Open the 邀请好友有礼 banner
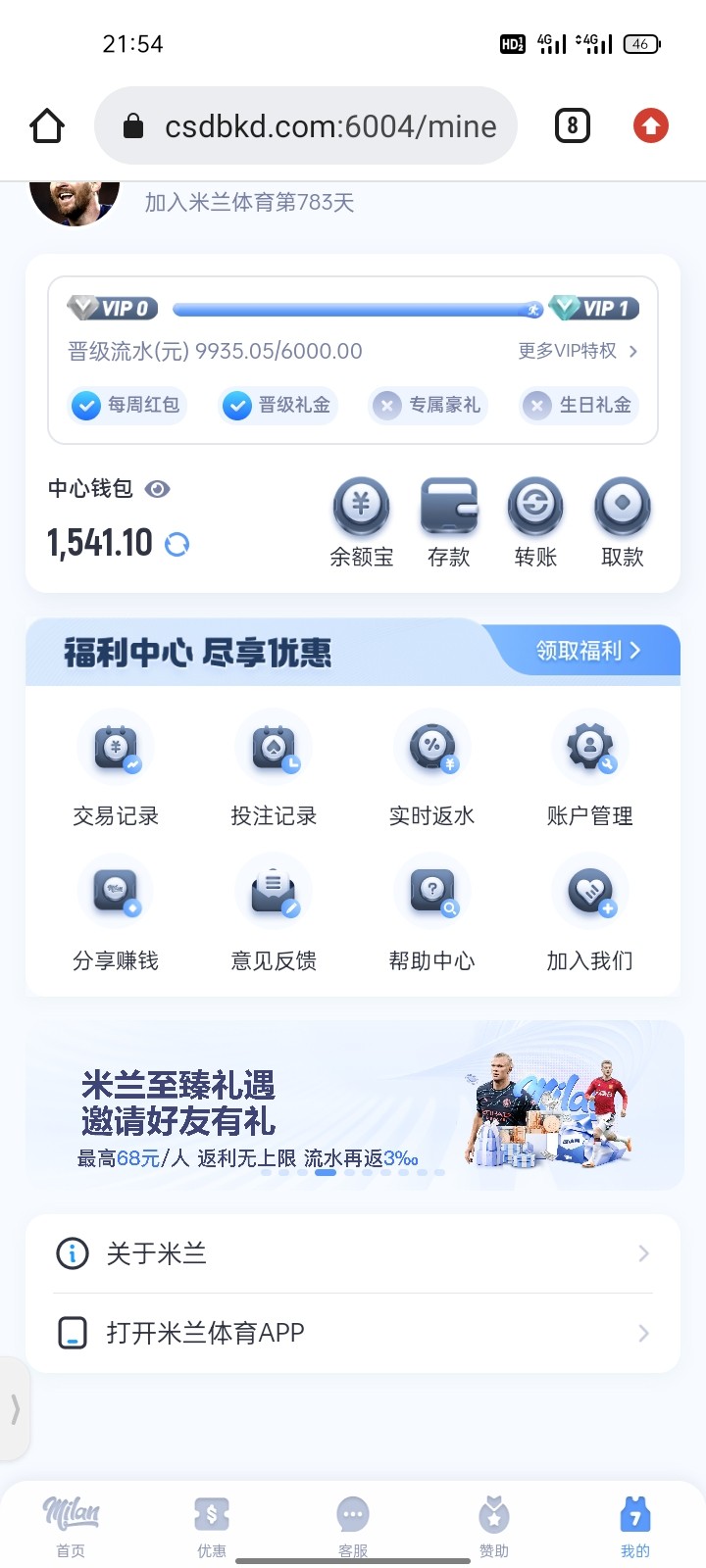The image size is (706, 1568). click(353, 1105)
